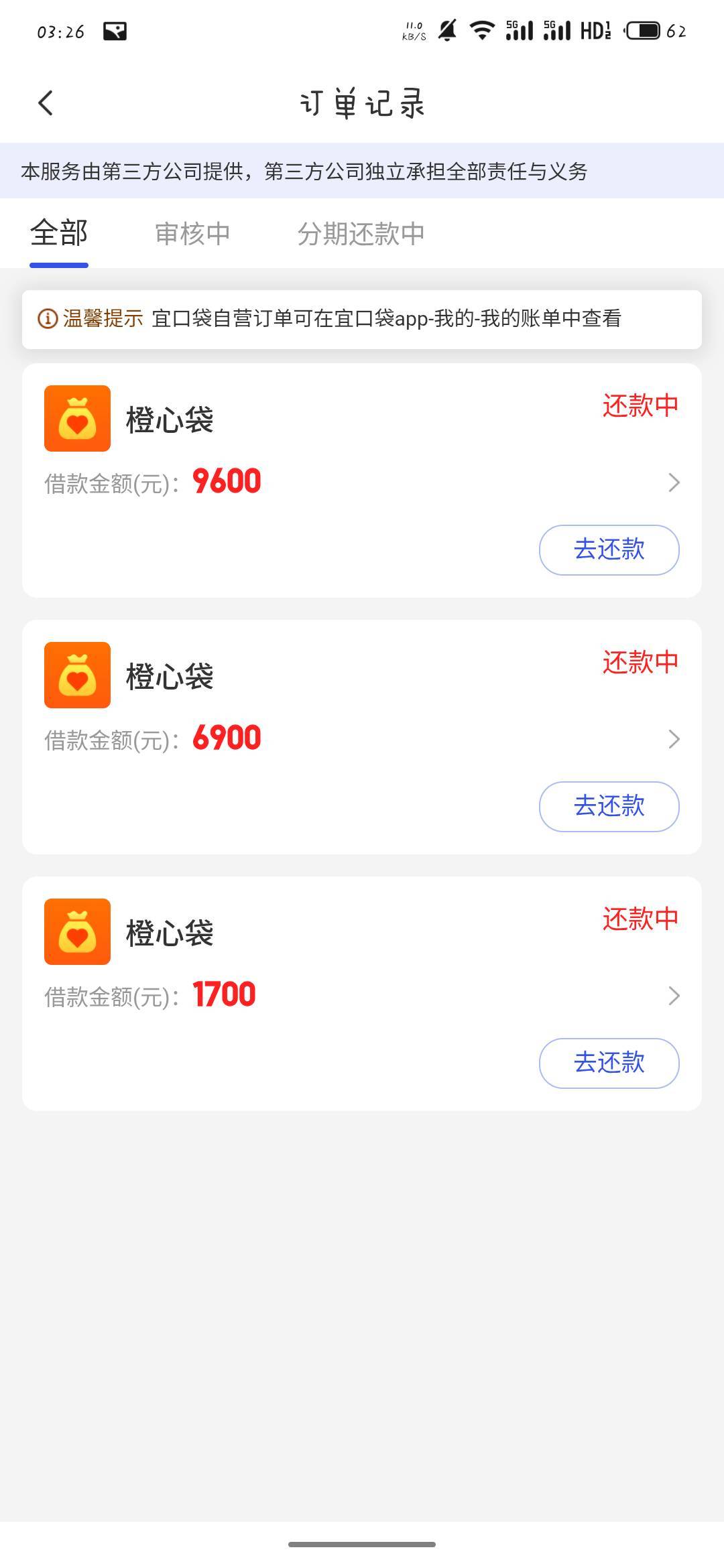Go back from the 订单记录 page
The height and width of the screenshot is (1568, 724).
[46, 103]
